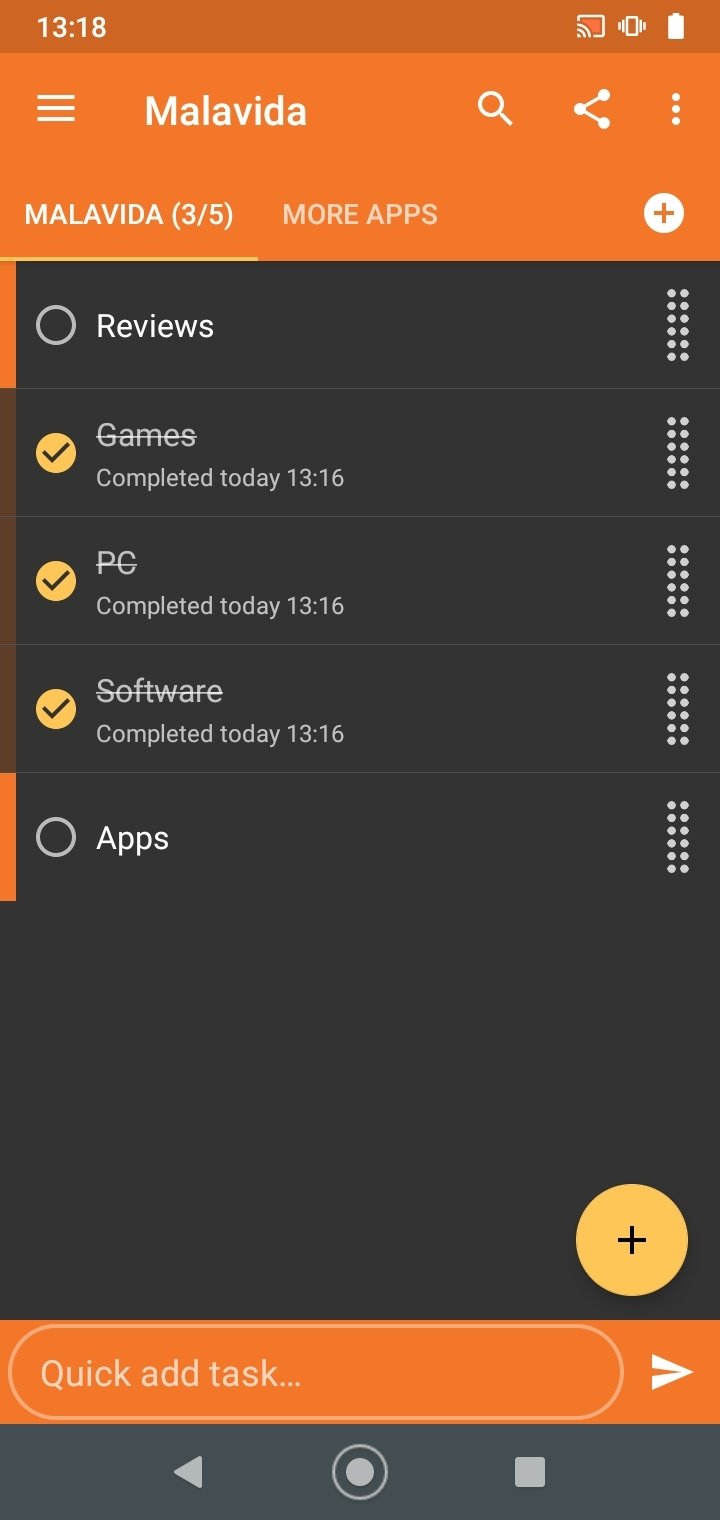Open the recent apps overview
Screen dimensions: 720x1520
(x=530, y=1472)
